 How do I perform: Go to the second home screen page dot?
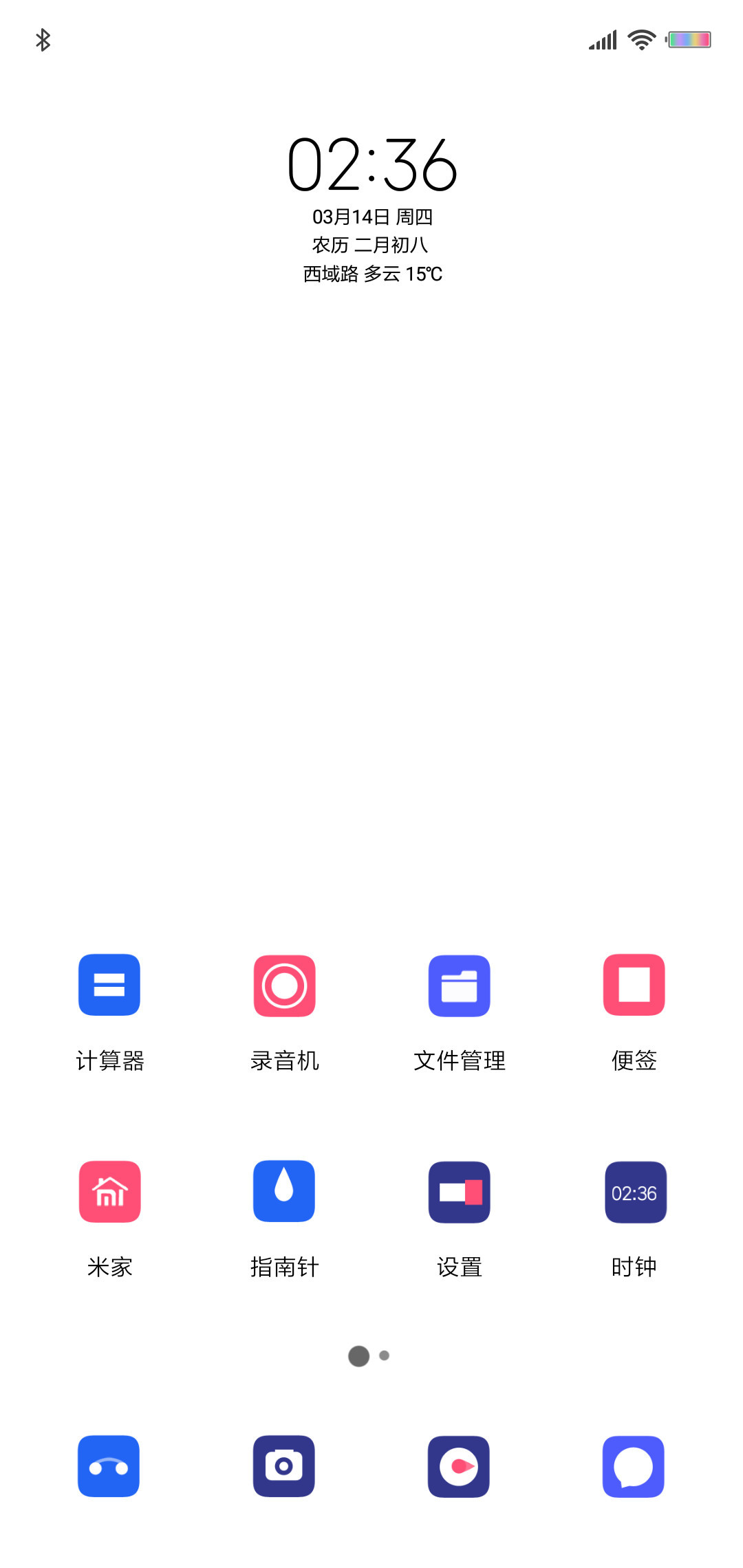pyautogui.click(x=385, y=1355)
